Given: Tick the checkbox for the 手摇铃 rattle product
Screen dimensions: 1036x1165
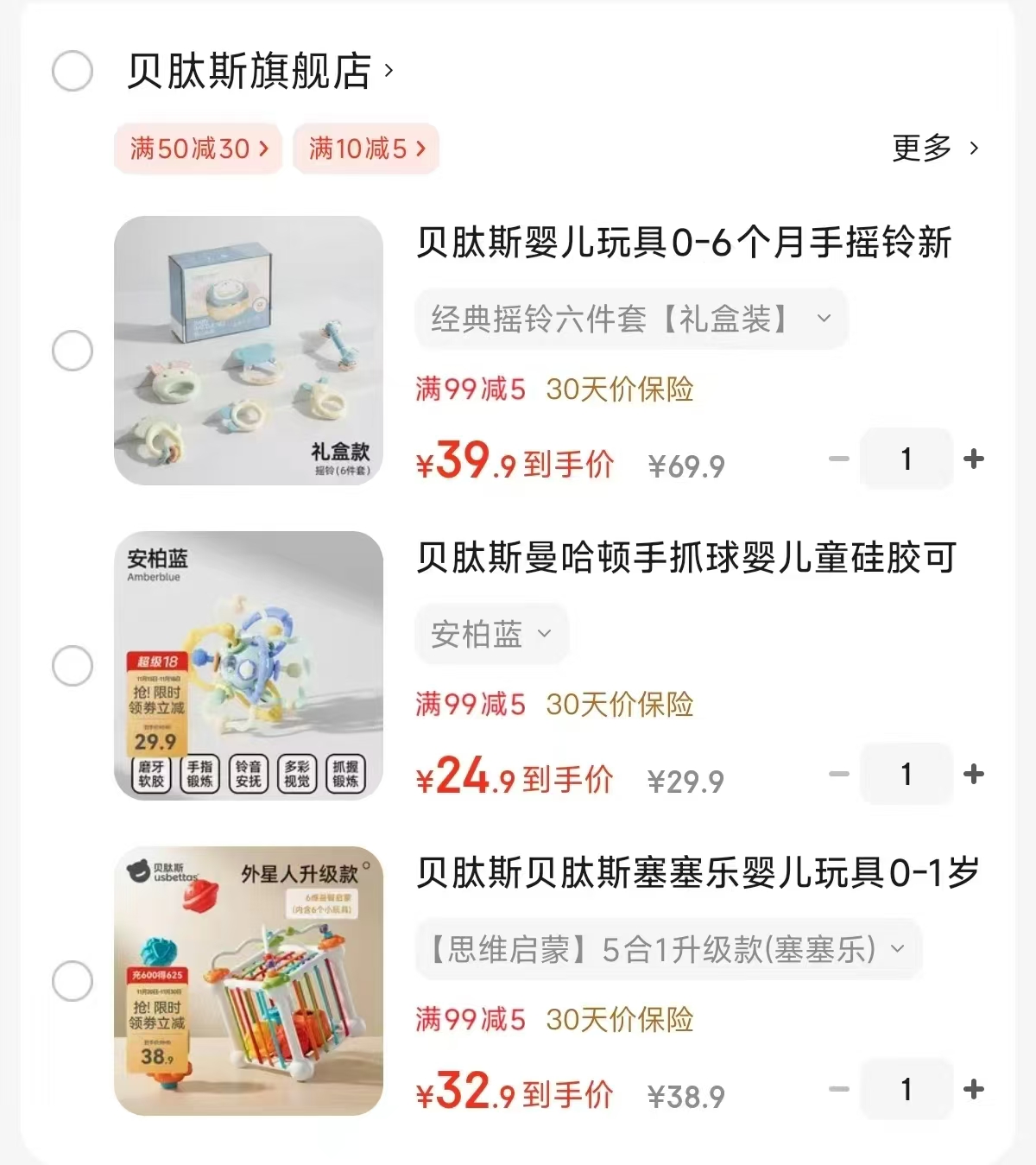Looking at the screenshot, I should 72,351.
